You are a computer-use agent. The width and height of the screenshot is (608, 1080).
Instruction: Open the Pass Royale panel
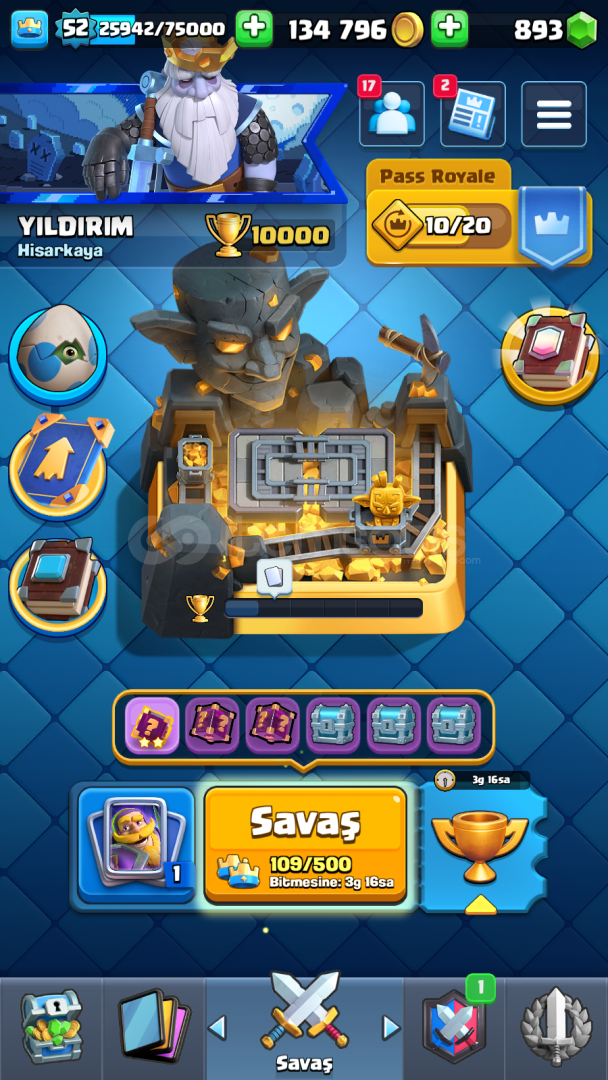click(479, 214)
